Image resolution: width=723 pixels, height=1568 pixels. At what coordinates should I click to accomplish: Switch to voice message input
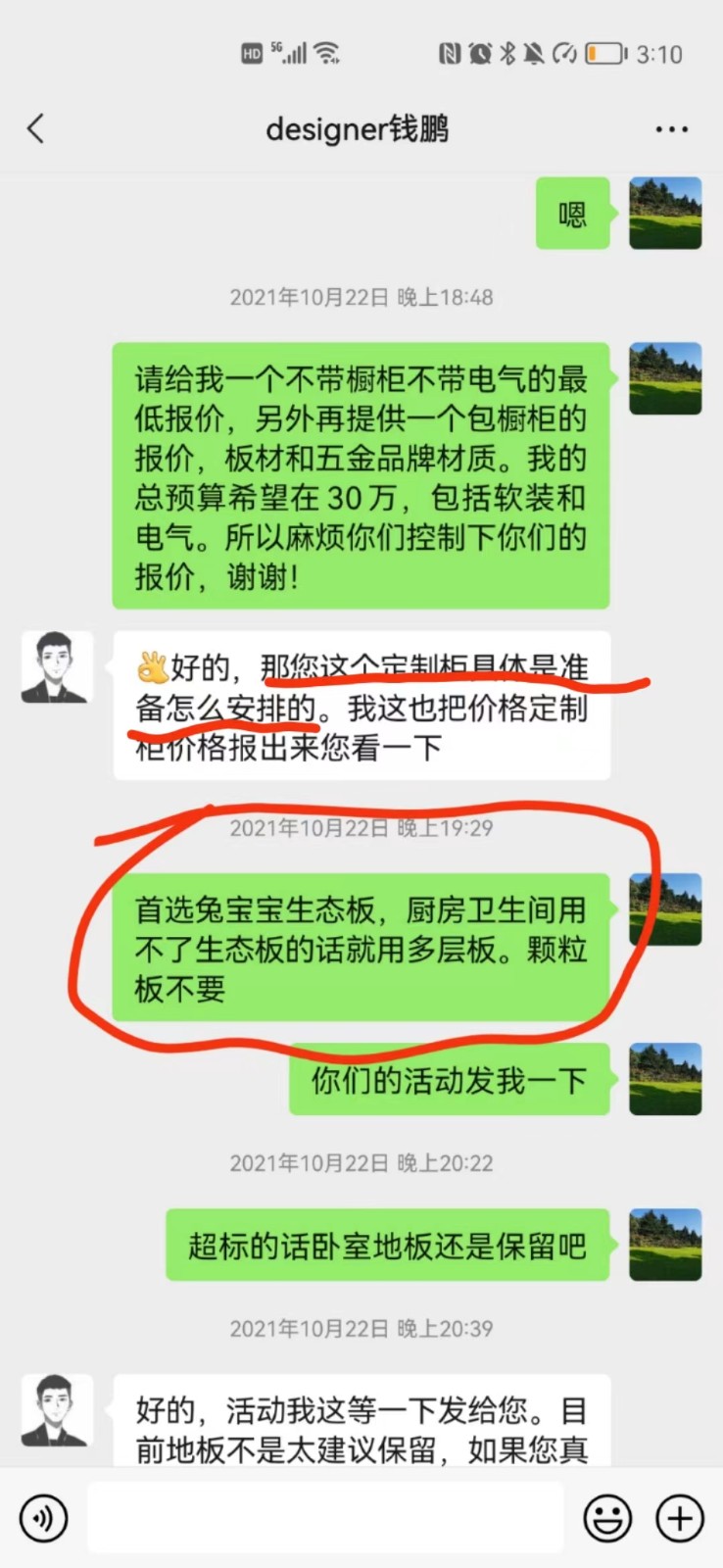pos(43,1518)
